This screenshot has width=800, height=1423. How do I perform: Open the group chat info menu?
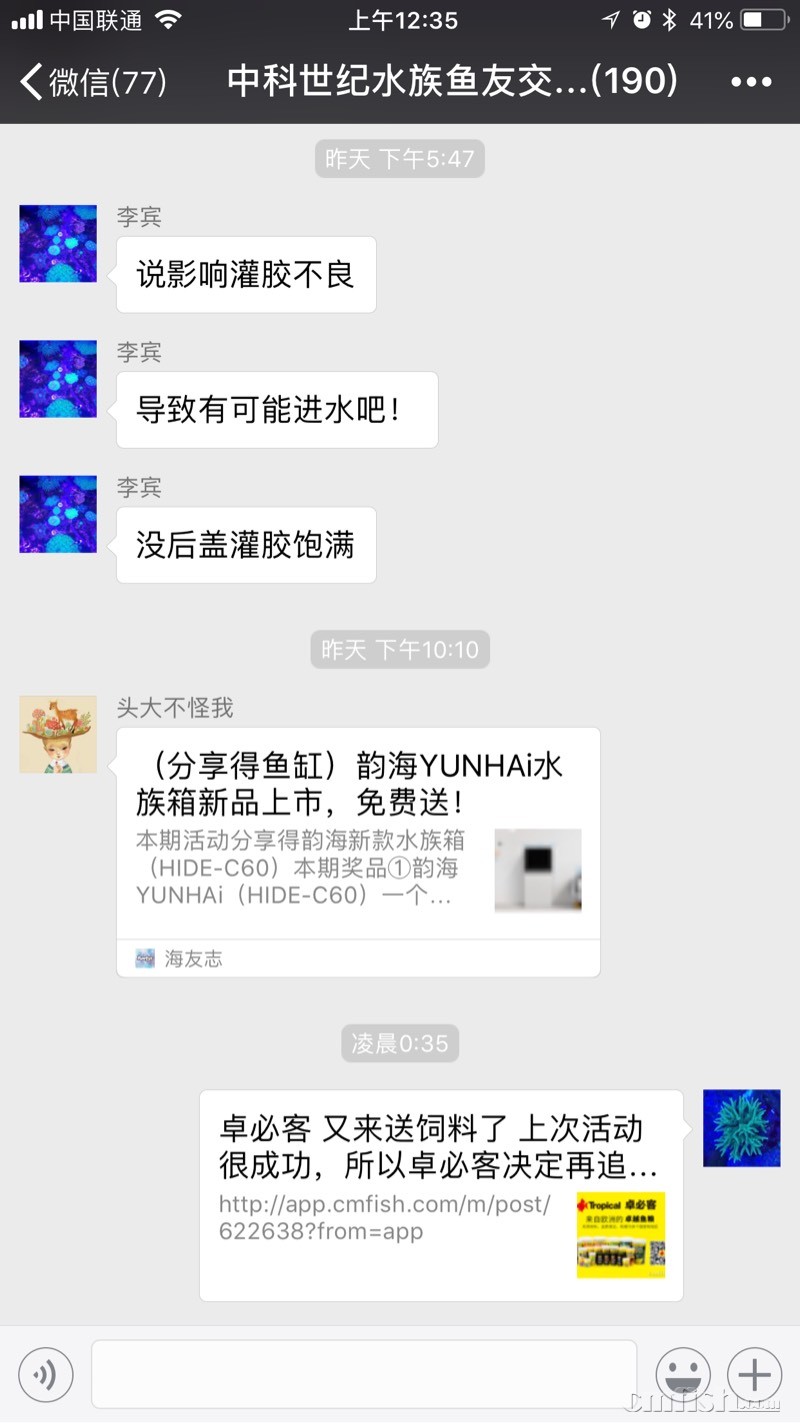(751, 82)
